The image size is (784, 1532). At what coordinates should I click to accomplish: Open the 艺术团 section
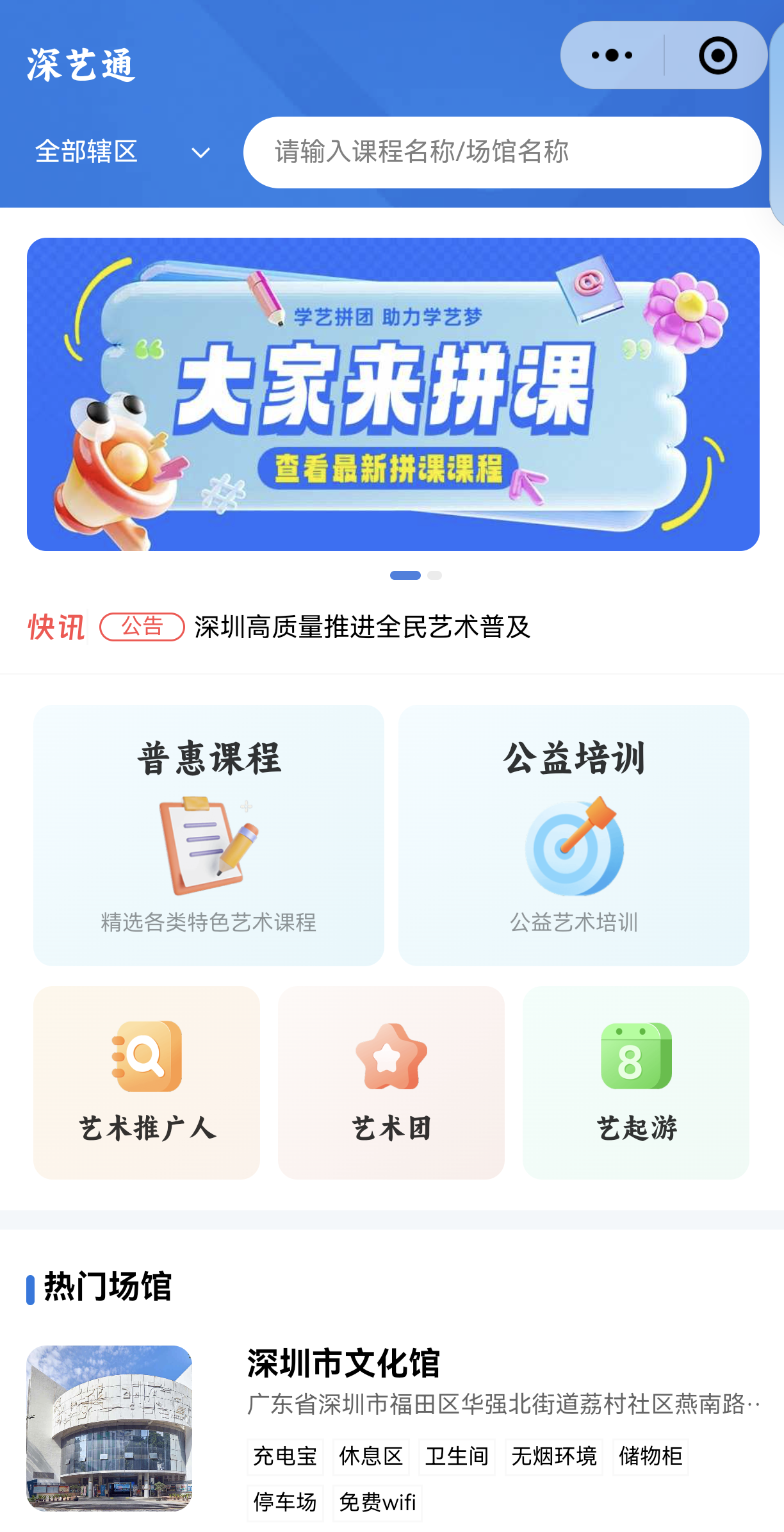pos(391,1082)
